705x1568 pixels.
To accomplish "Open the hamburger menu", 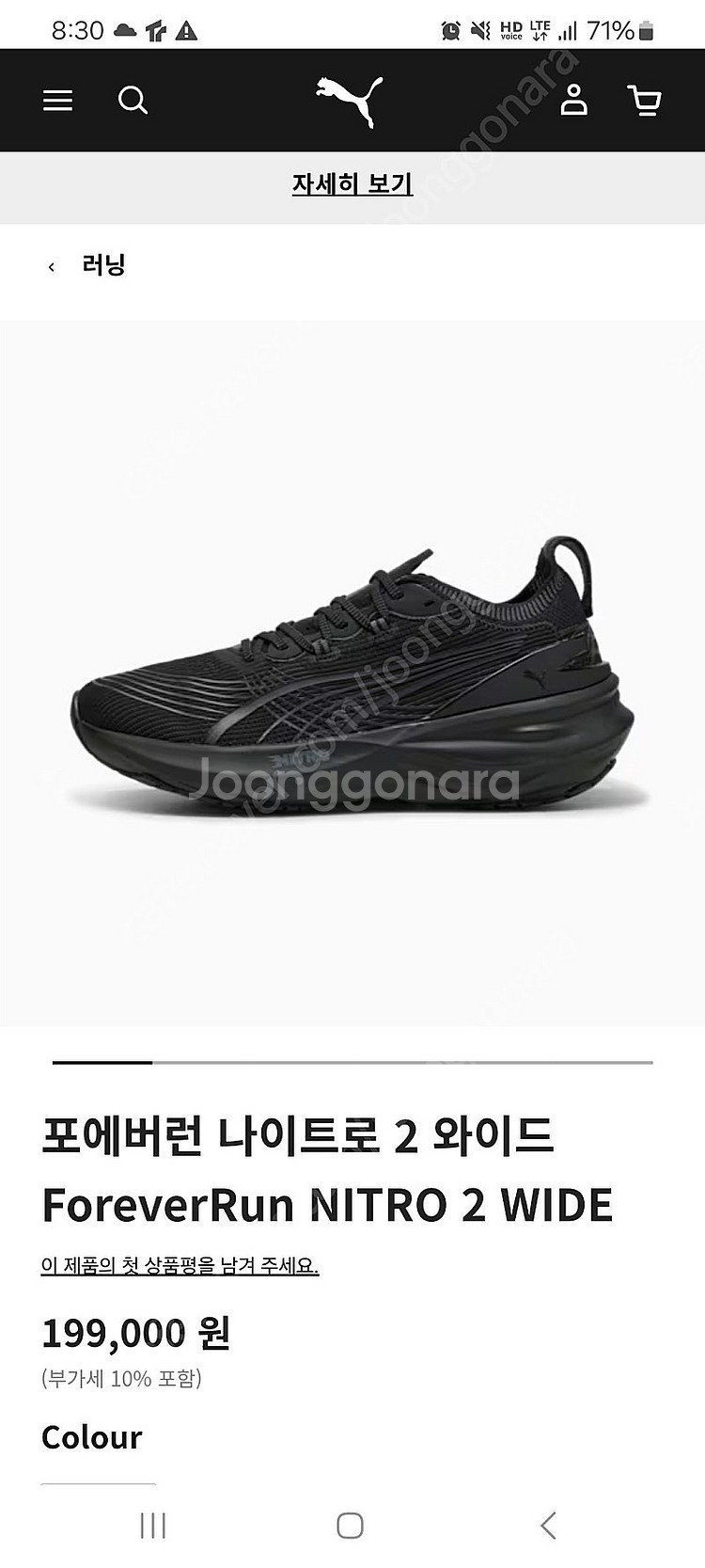I will click(57, 101).
